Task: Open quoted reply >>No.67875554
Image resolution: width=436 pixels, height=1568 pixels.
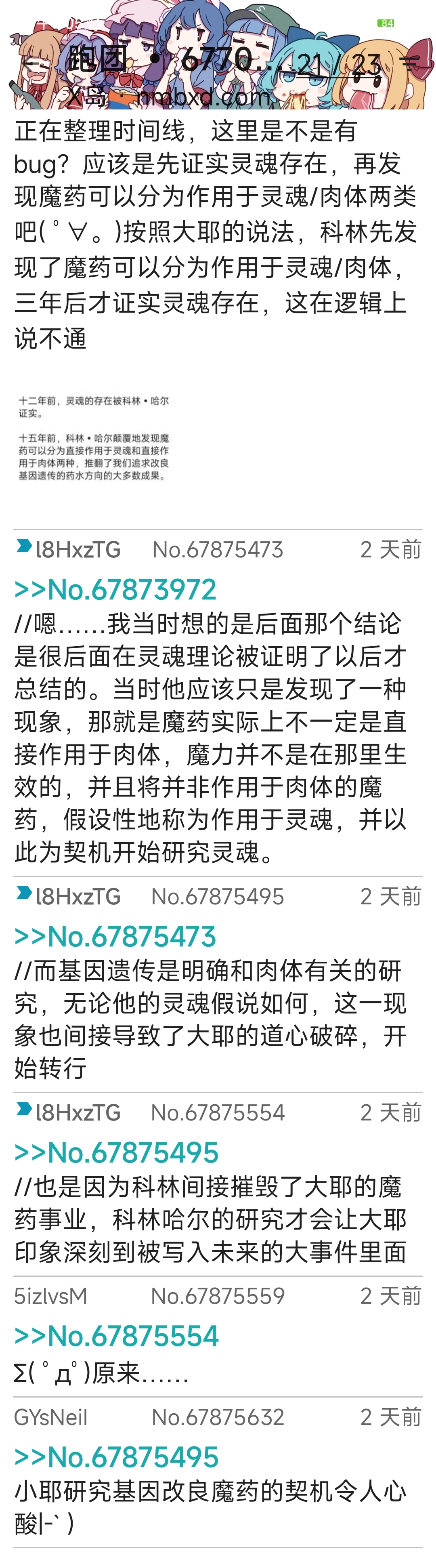Action: (116, 1335)
